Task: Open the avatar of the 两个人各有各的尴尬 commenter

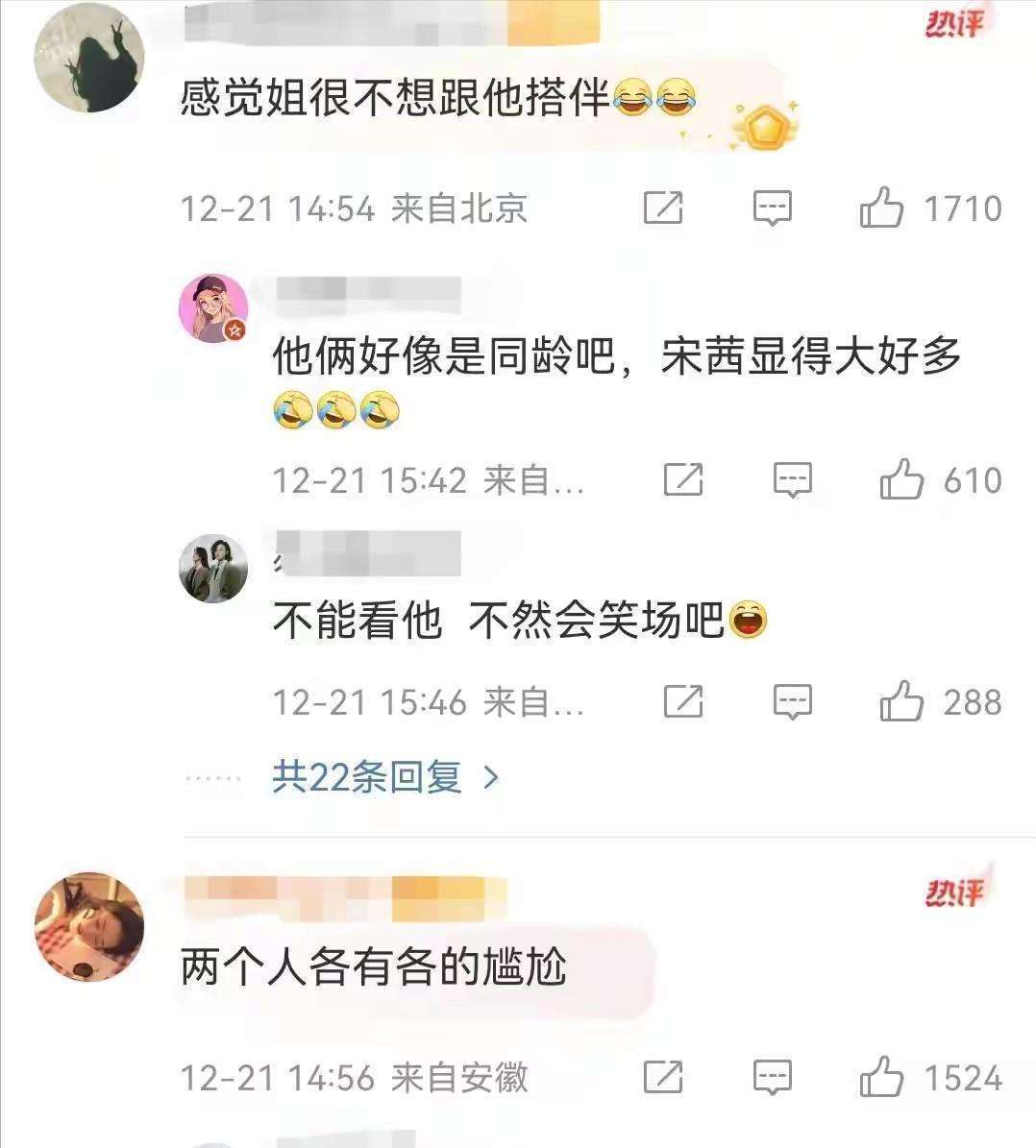Action: coord(88,926)
